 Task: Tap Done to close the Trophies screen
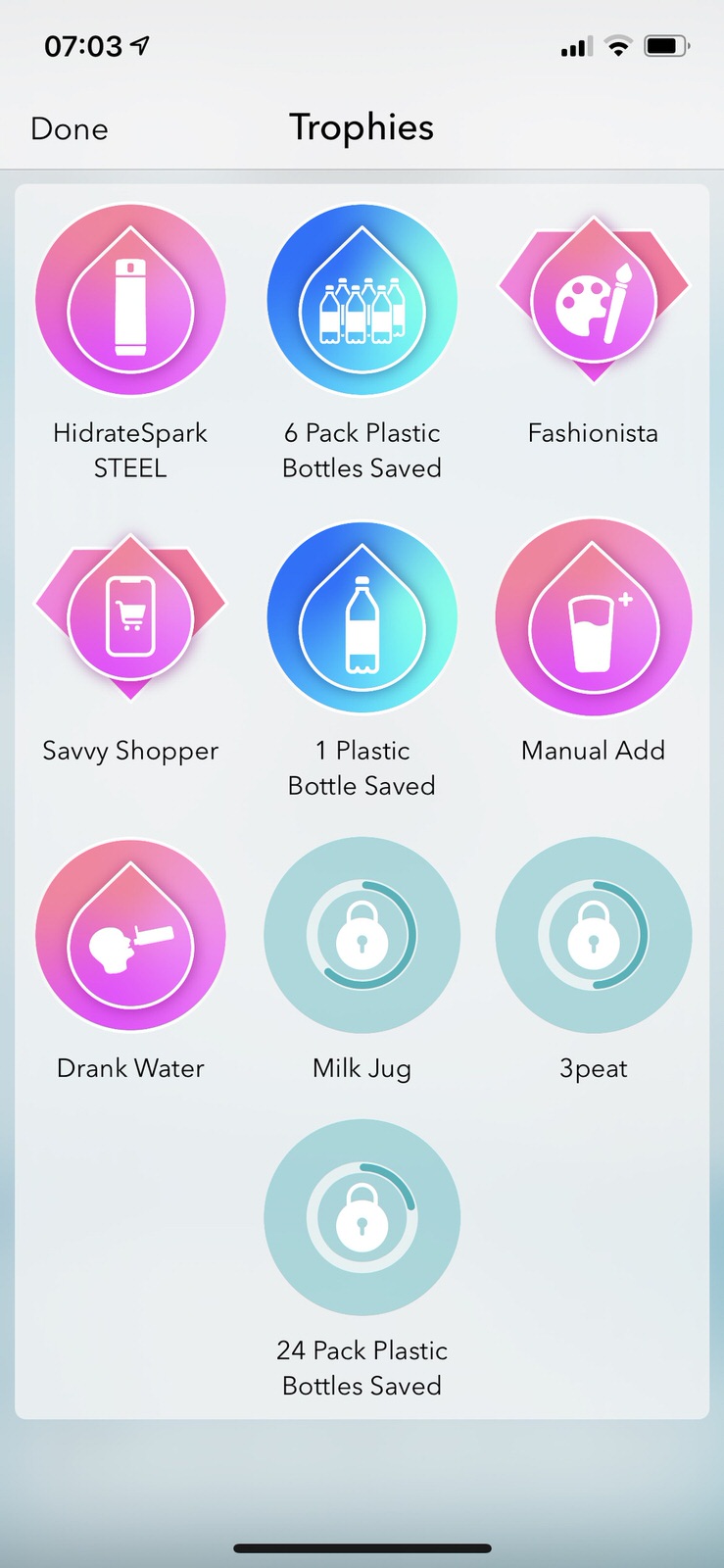pos(70,128)
